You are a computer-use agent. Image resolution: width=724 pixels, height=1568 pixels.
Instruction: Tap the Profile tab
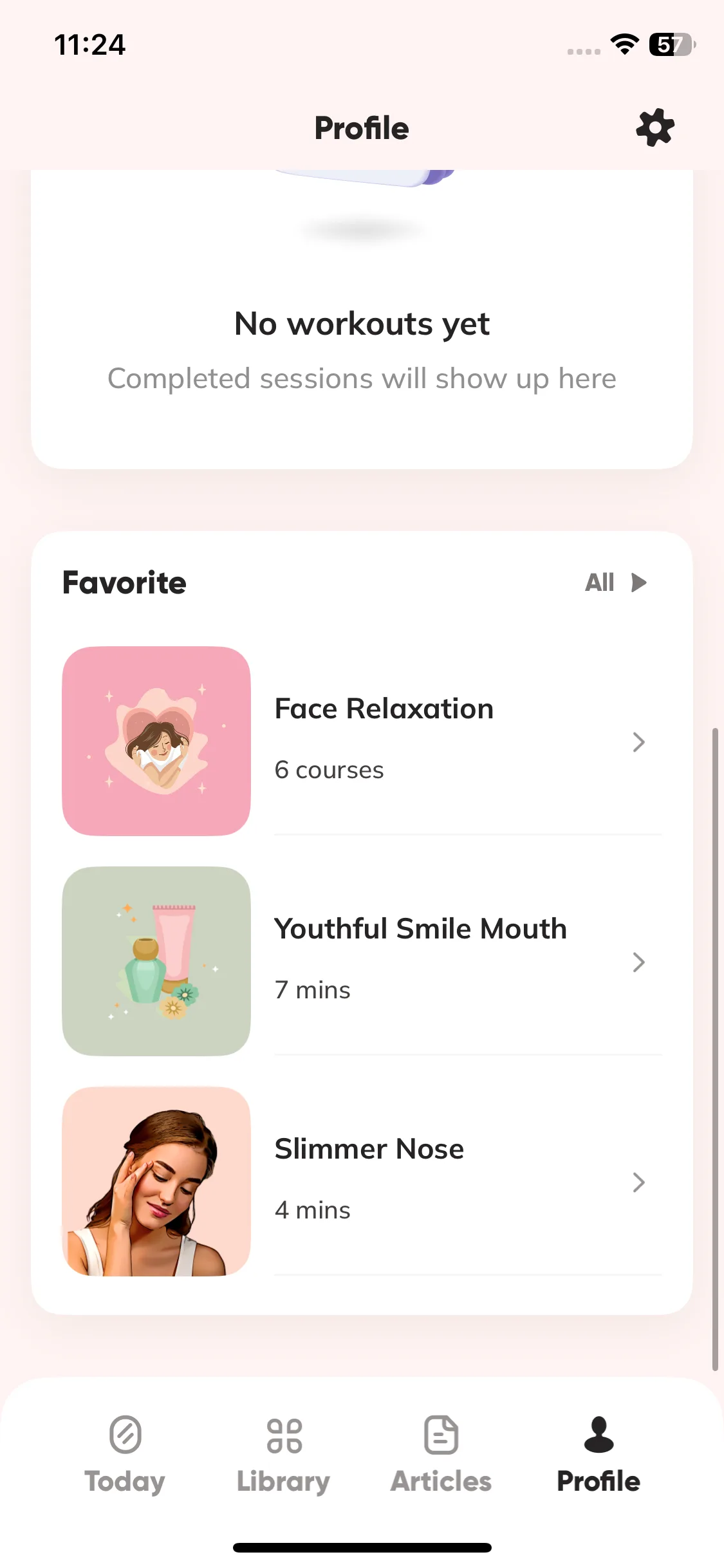599,1453
